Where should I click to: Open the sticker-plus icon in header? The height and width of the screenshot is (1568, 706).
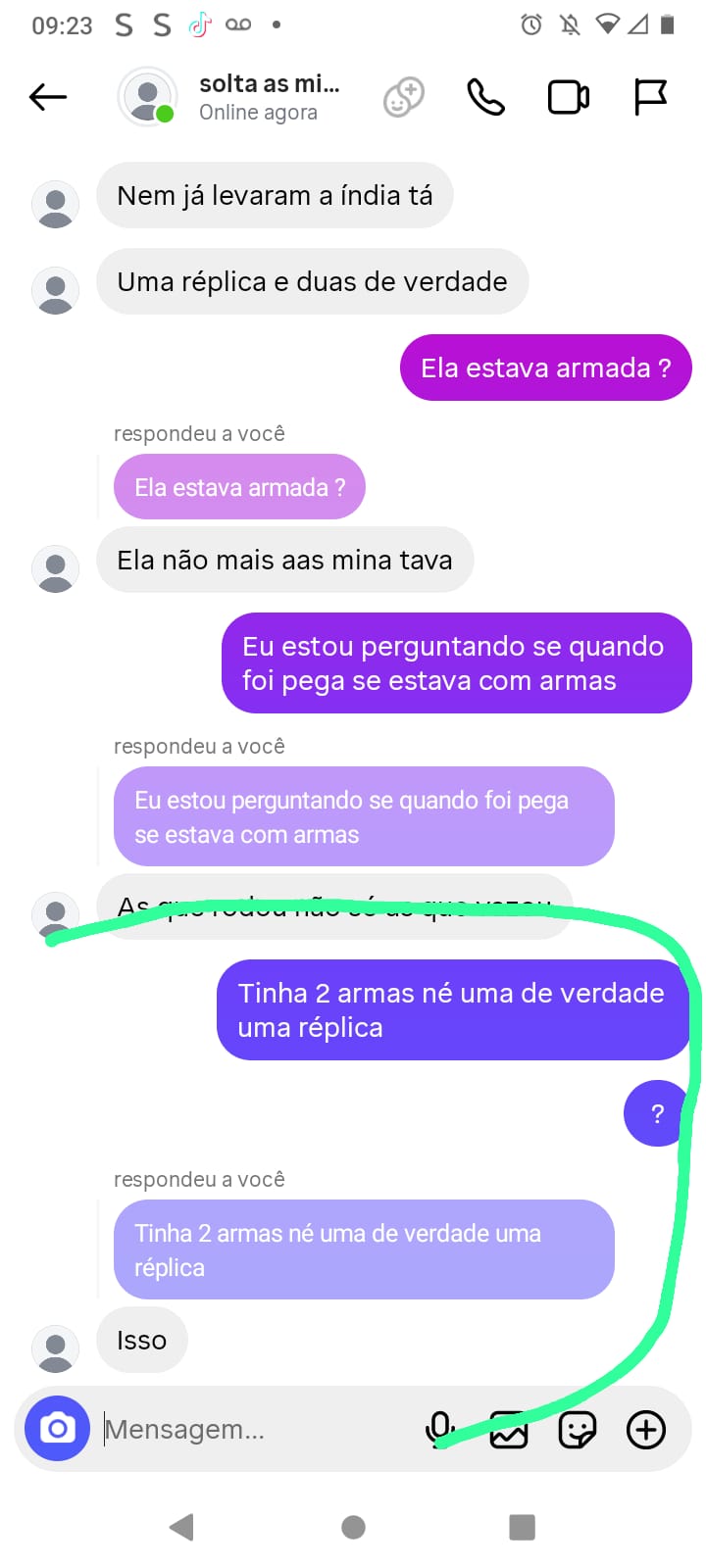403,97
